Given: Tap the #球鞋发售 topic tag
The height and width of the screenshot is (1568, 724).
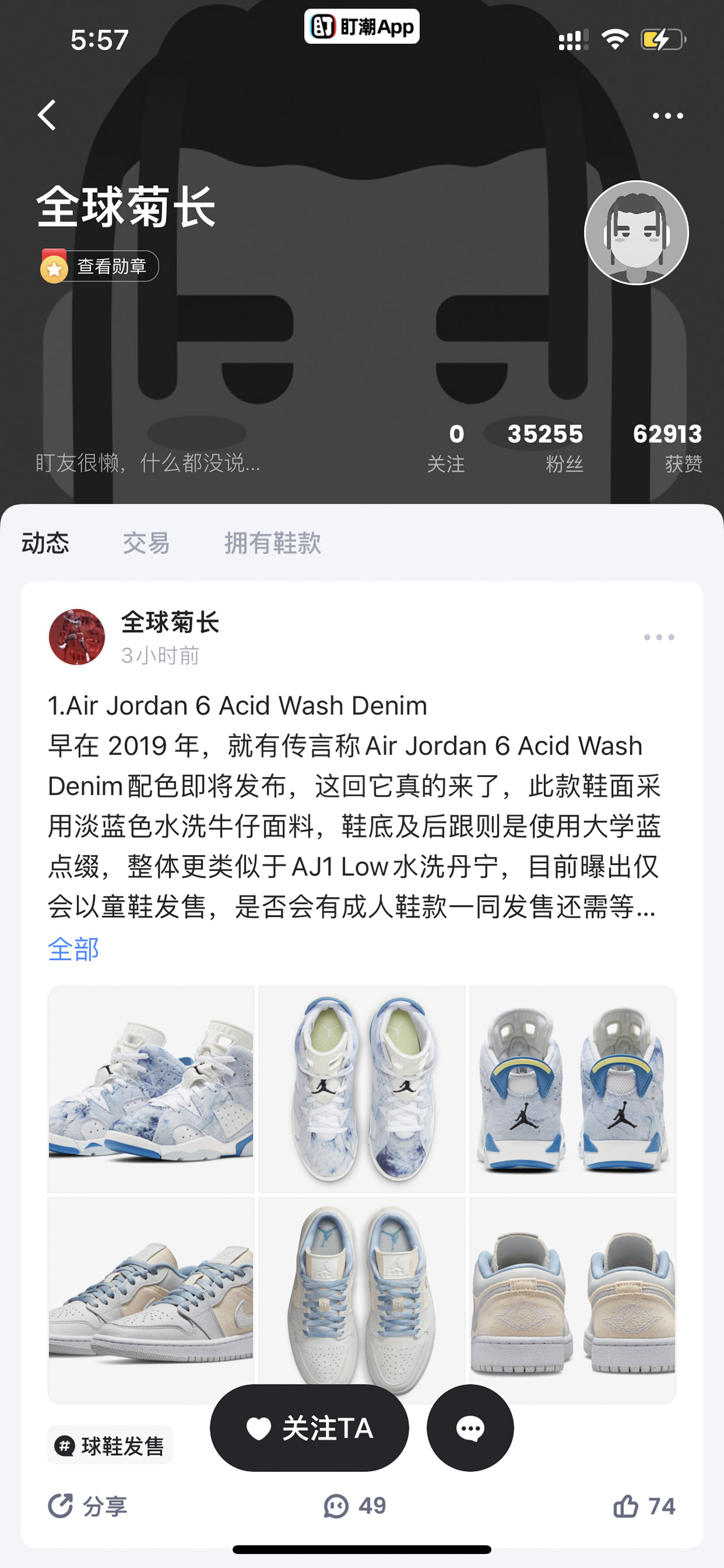Looking at the screenshot, I should 110,1445.
